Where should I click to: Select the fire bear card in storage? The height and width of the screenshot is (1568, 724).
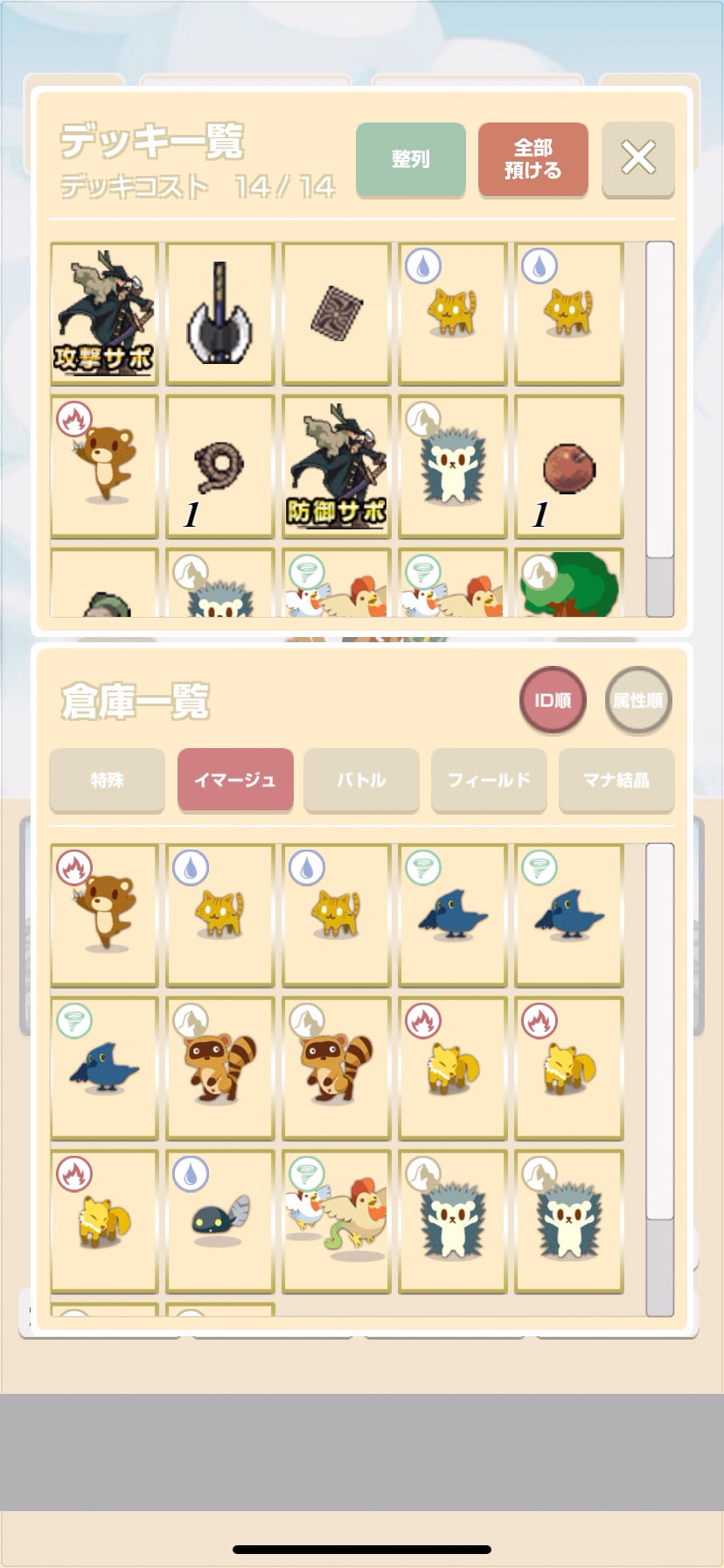[x=104, y=914]
